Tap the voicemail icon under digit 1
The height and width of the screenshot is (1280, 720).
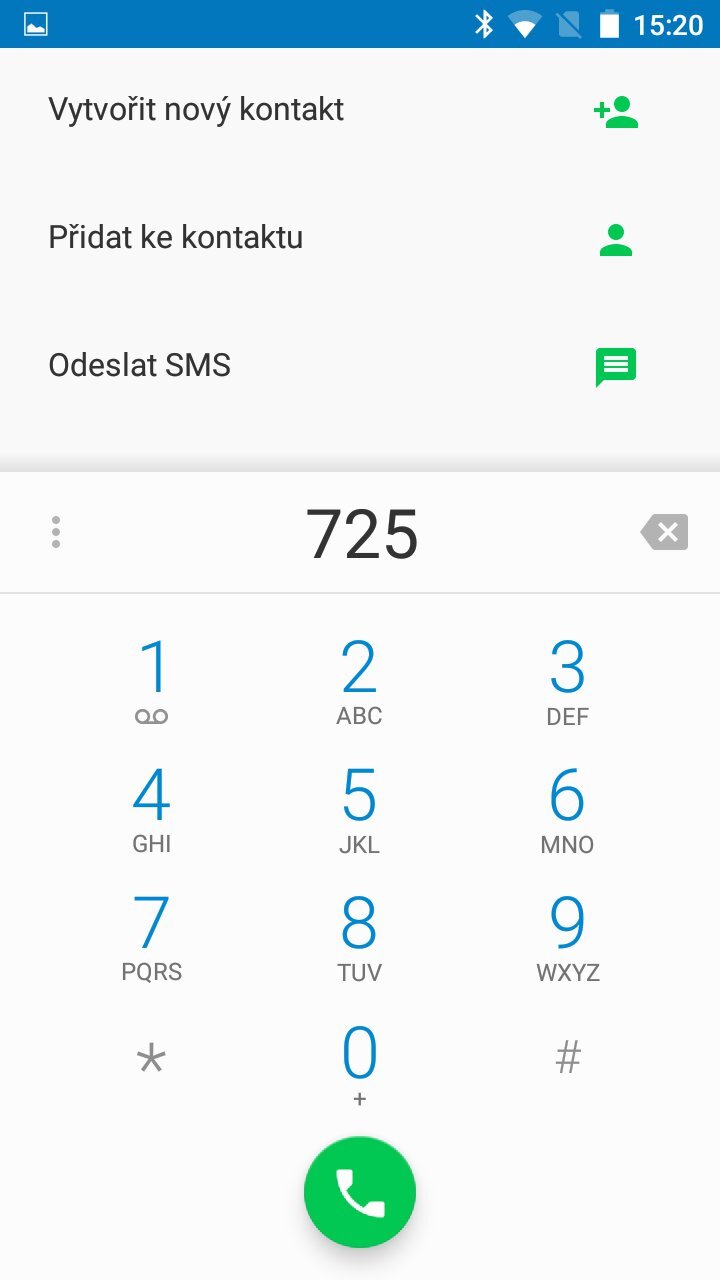pyautogui.click(x=152, y=714)
